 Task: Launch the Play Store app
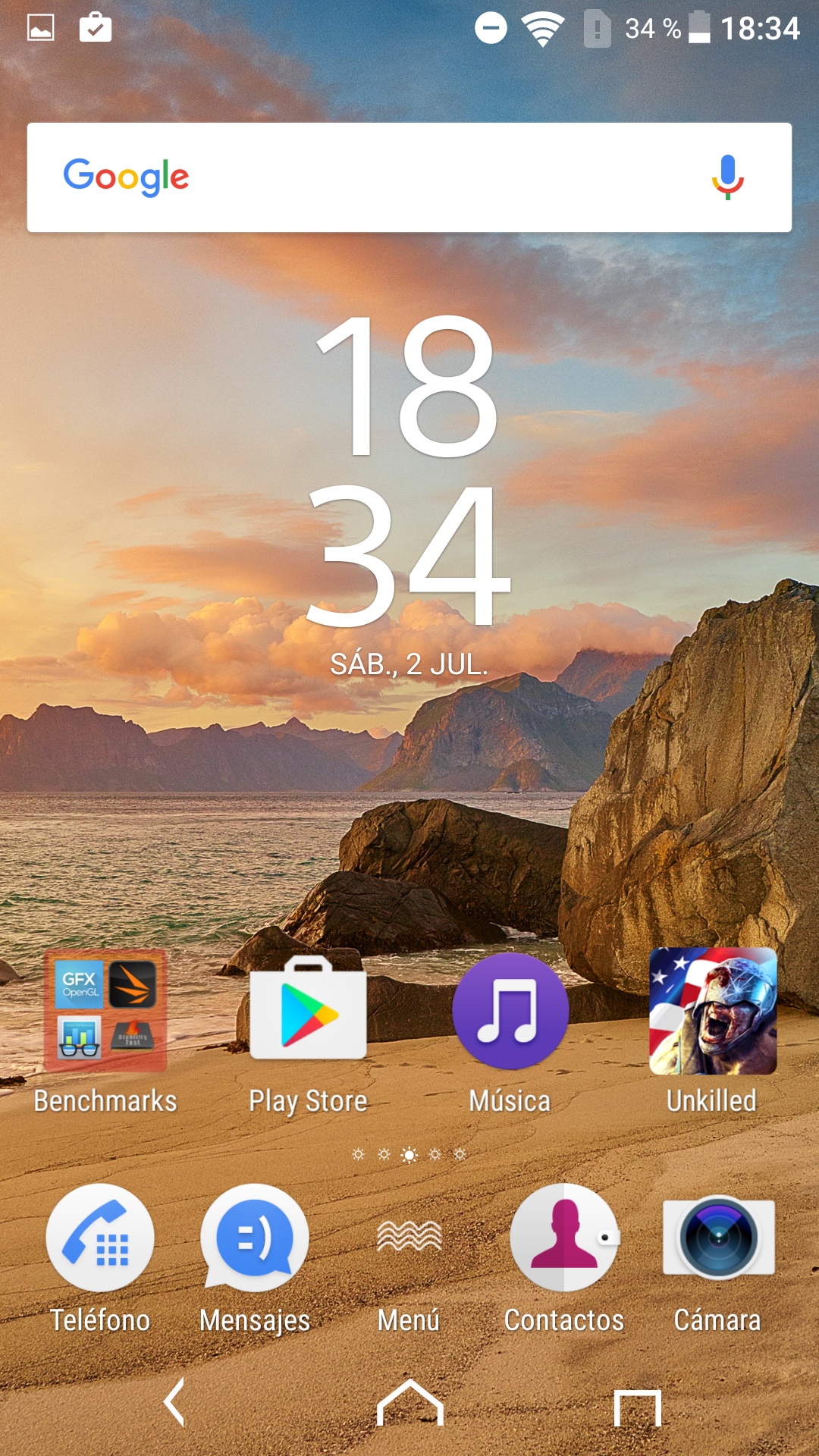[x=308, y=1012]
